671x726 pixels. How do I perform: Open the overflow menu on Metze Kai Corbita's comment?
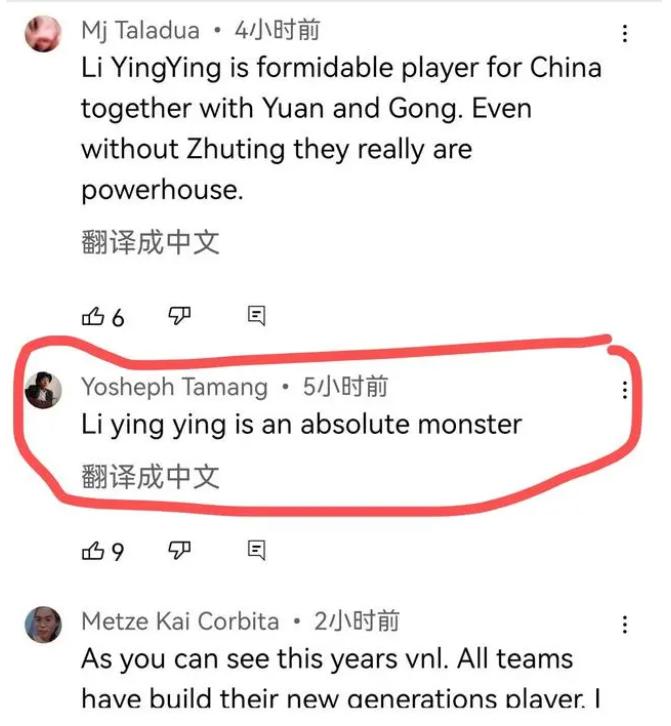(625, 625)
